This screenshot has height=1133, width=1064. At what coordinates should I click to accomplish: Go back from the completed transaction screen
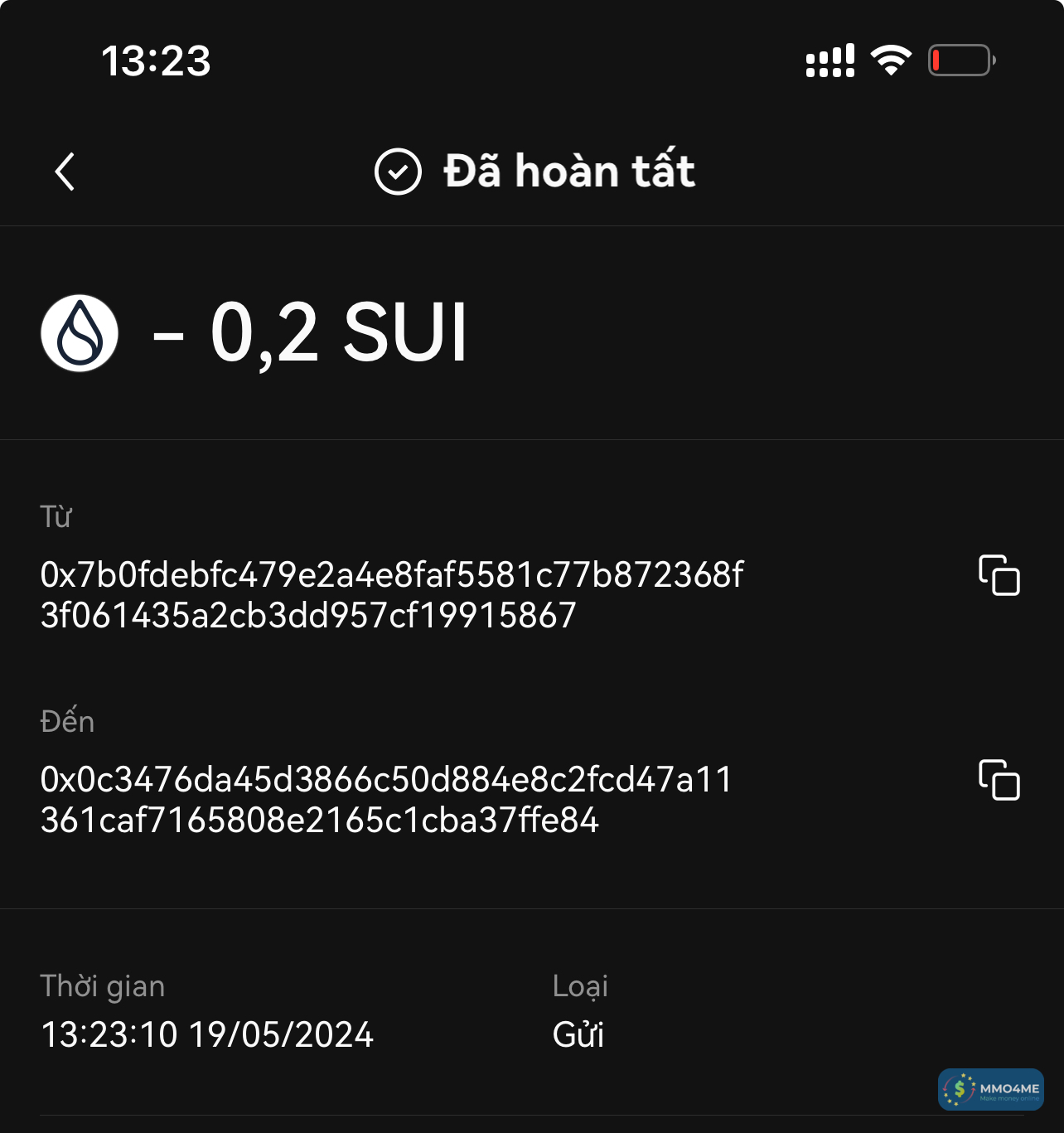(65, 172)
